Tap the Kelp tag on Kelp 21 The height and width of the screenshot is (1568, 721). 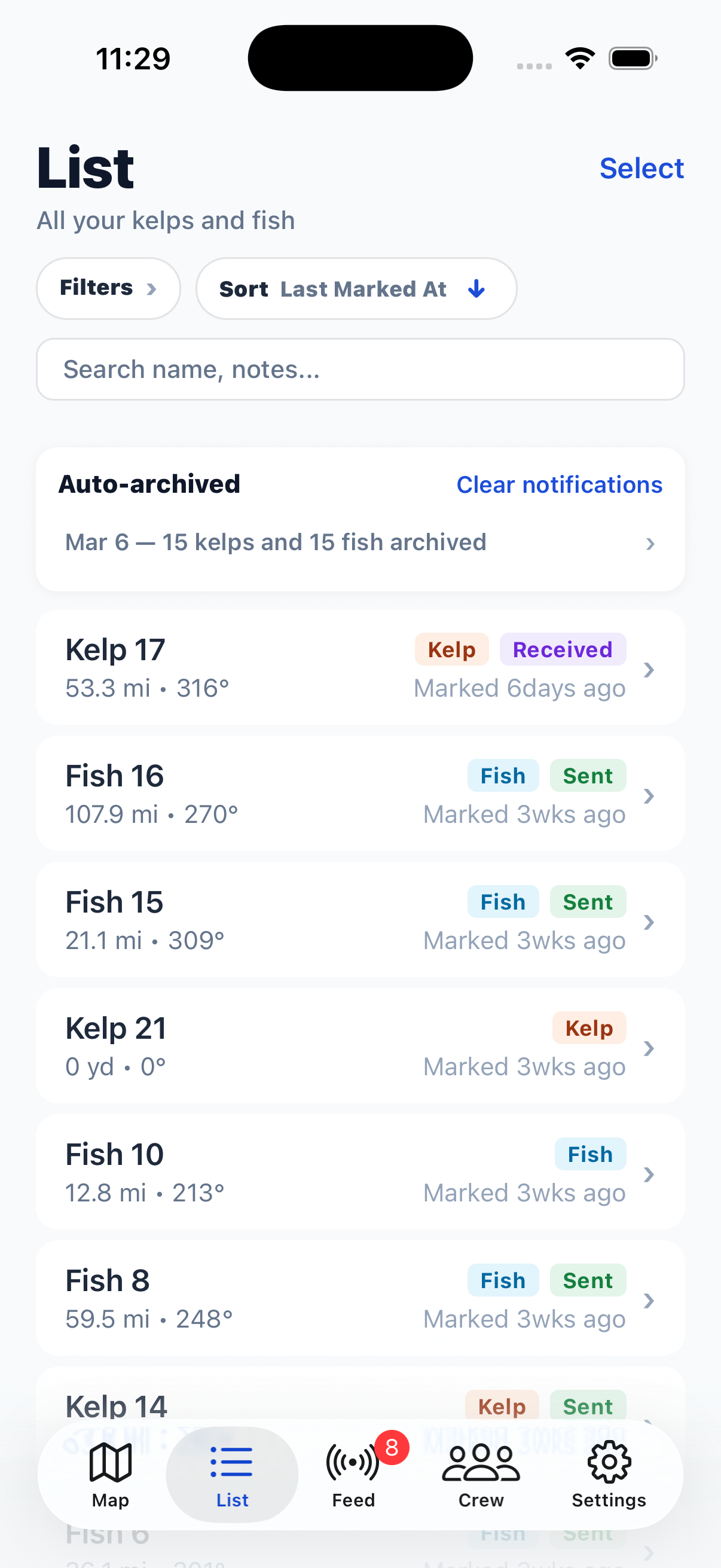tap(588, 1028)
